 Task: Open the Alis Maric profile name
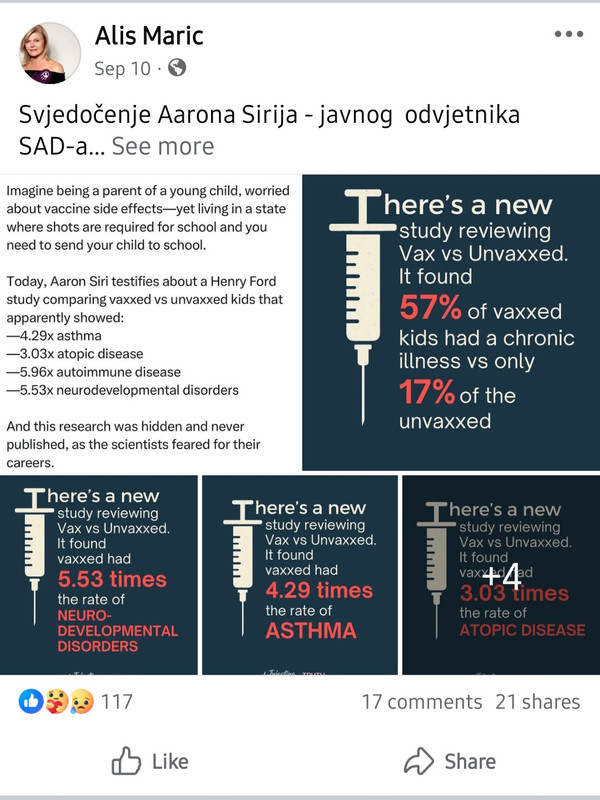(149, 37)
